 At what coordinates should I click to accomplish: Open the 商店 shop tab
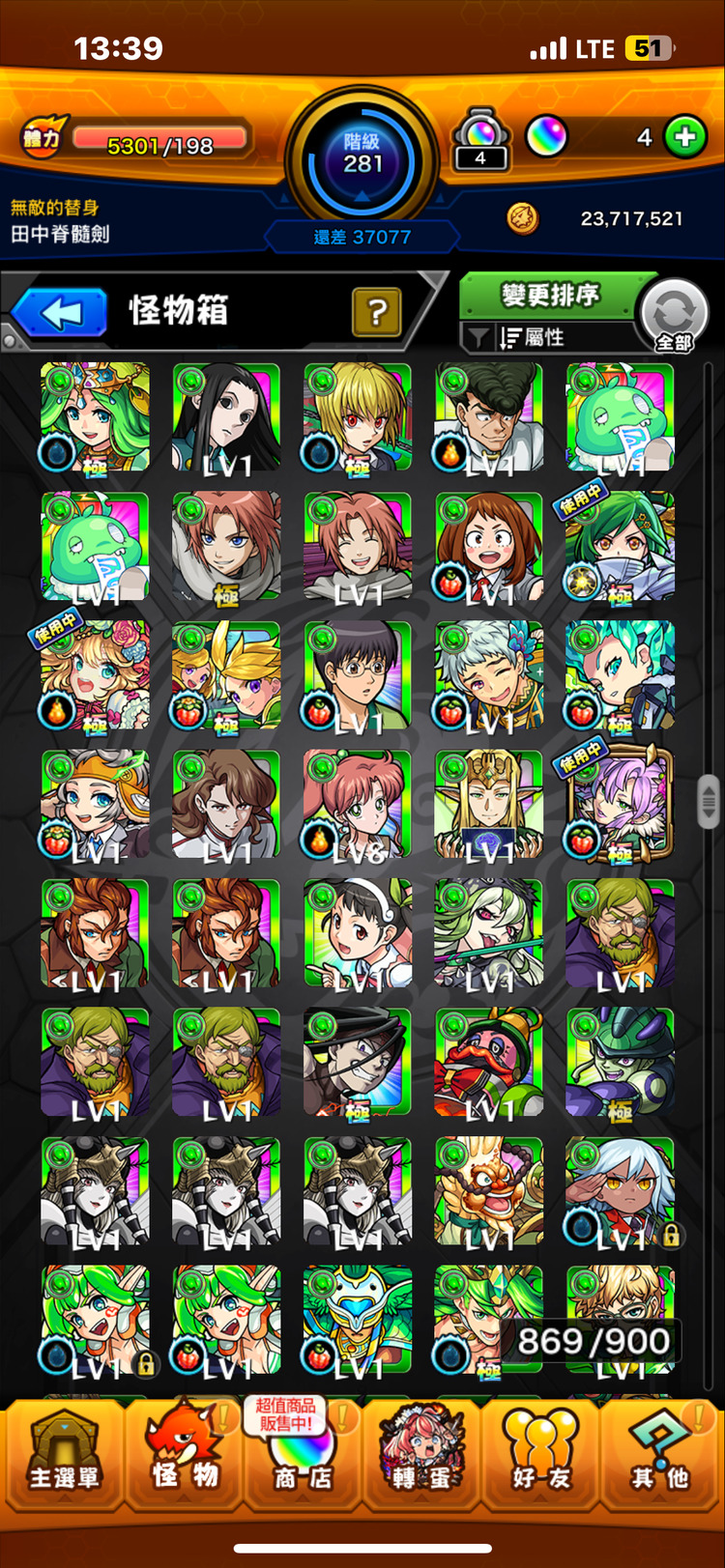pos(302,1451)
